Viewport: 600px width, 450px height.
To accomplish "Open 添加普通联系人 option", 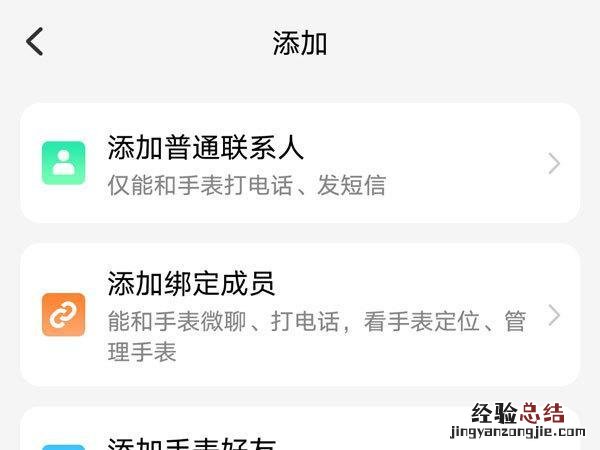I will click(300, 164).
